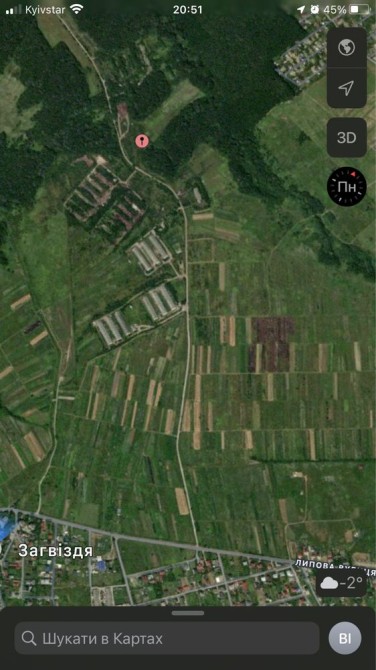The height and width of the screenshot is (670, 376).
Task: Tap the compass to reset north
Action: 347,186
